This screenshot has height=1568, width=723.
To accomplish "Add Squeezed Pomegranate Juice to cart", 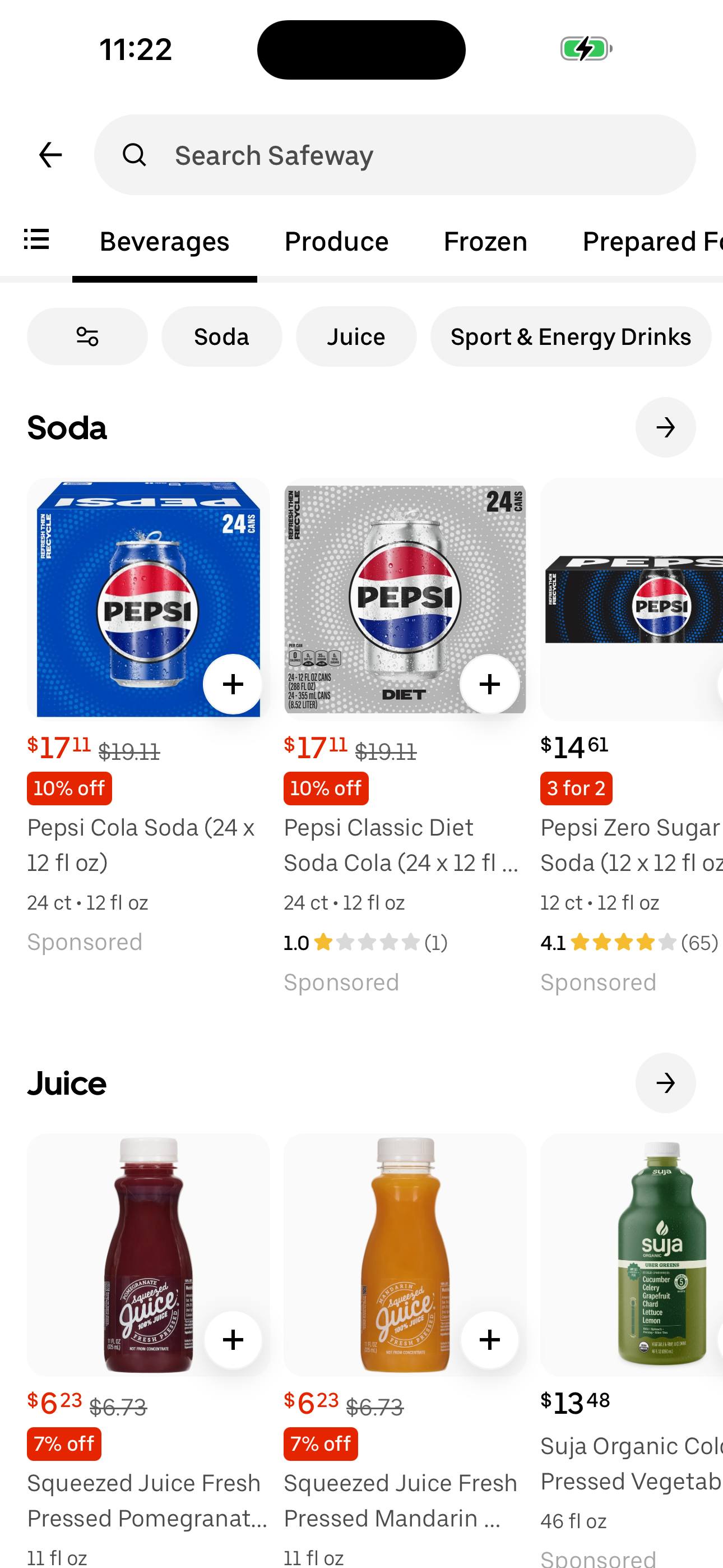I will (x=232, y=1339).
